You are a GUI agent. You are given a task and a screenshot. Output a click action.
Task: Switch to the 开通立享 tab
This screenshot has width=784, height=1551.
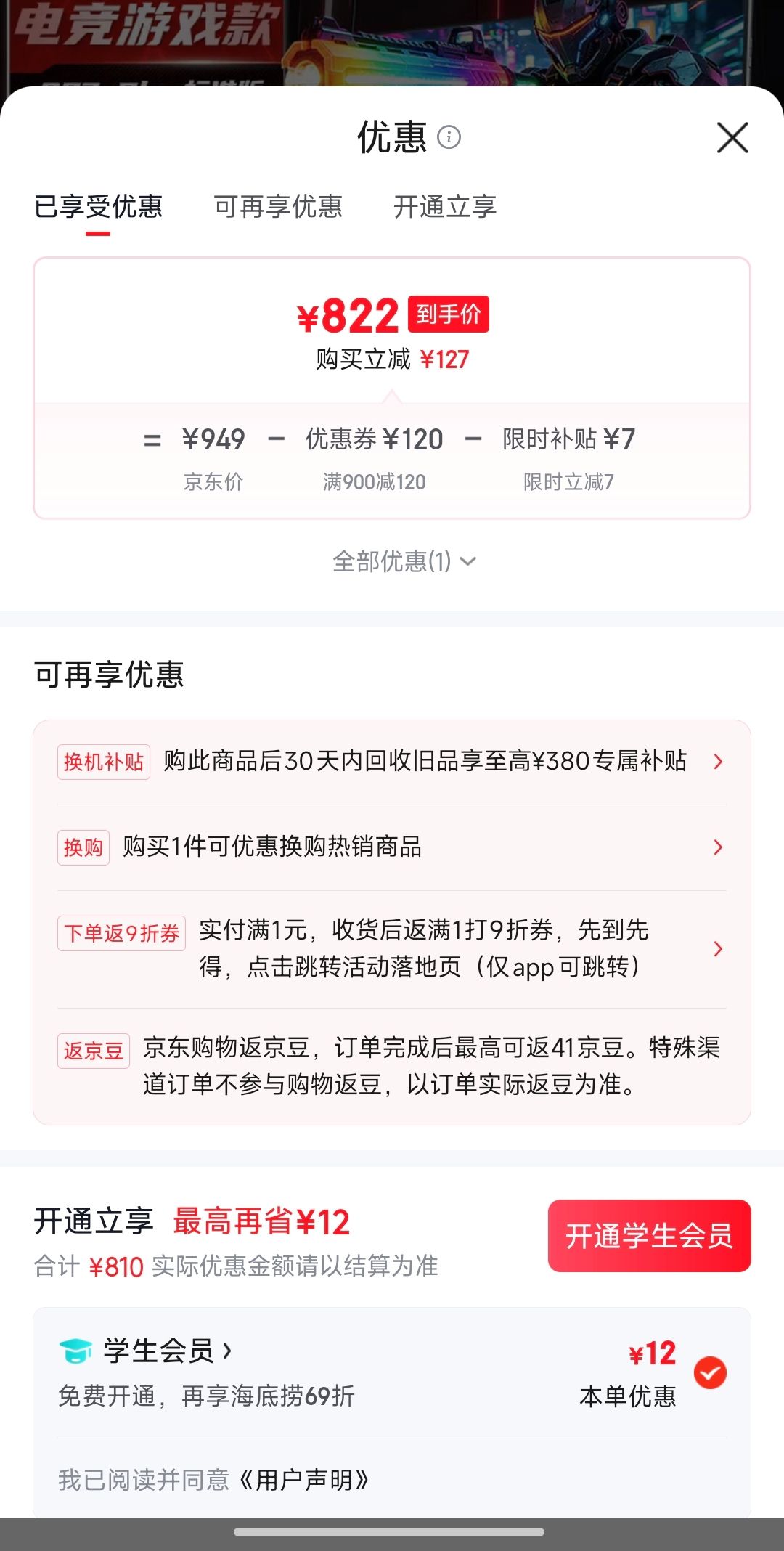(445, 207)
